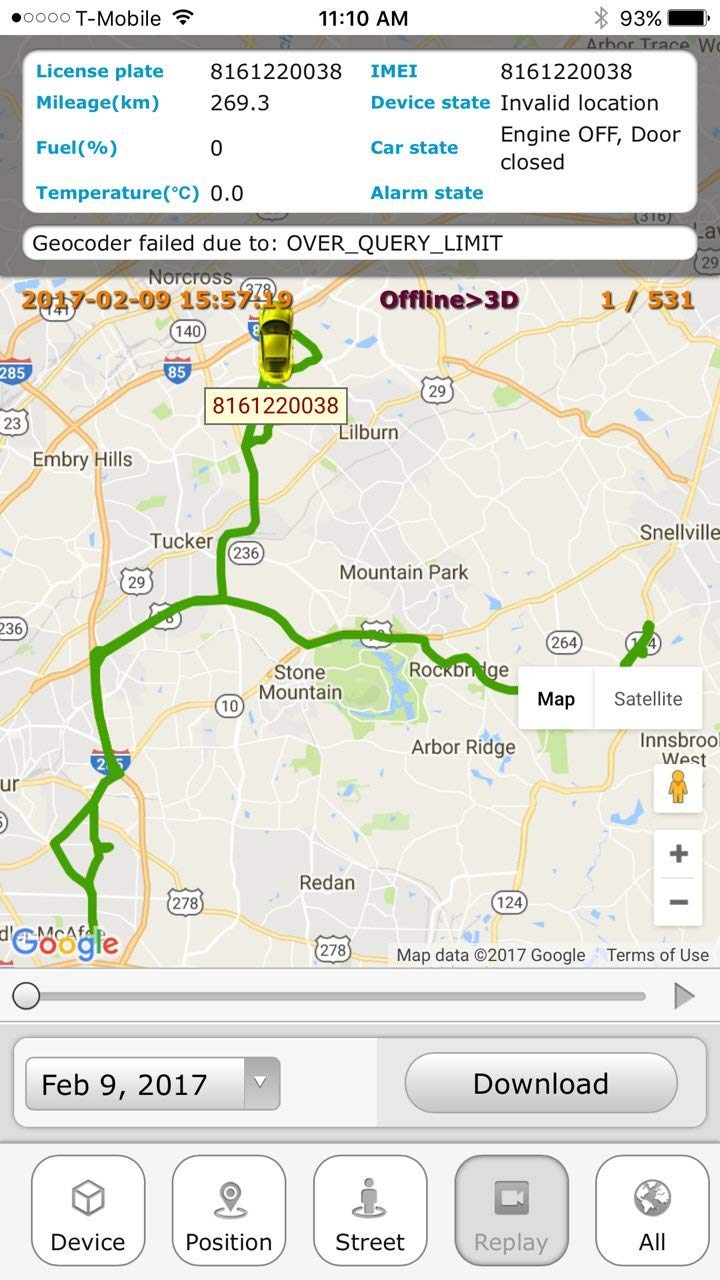
Task: Select the Map view option
Action: point(556,699)
